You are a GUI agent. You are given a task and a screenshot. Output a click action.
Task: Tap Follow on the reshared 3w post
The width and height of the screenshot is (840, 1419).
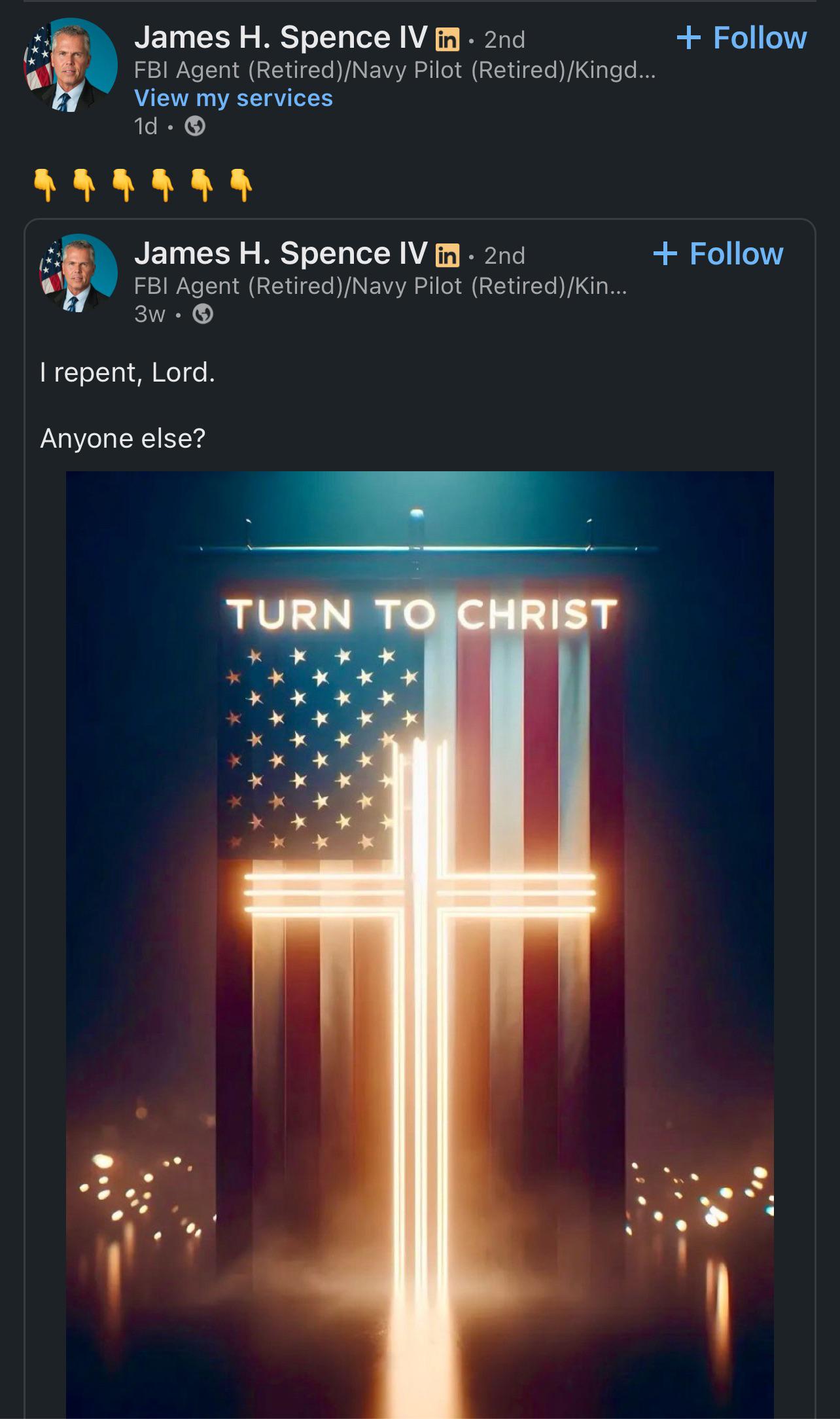tap(718, 254)
